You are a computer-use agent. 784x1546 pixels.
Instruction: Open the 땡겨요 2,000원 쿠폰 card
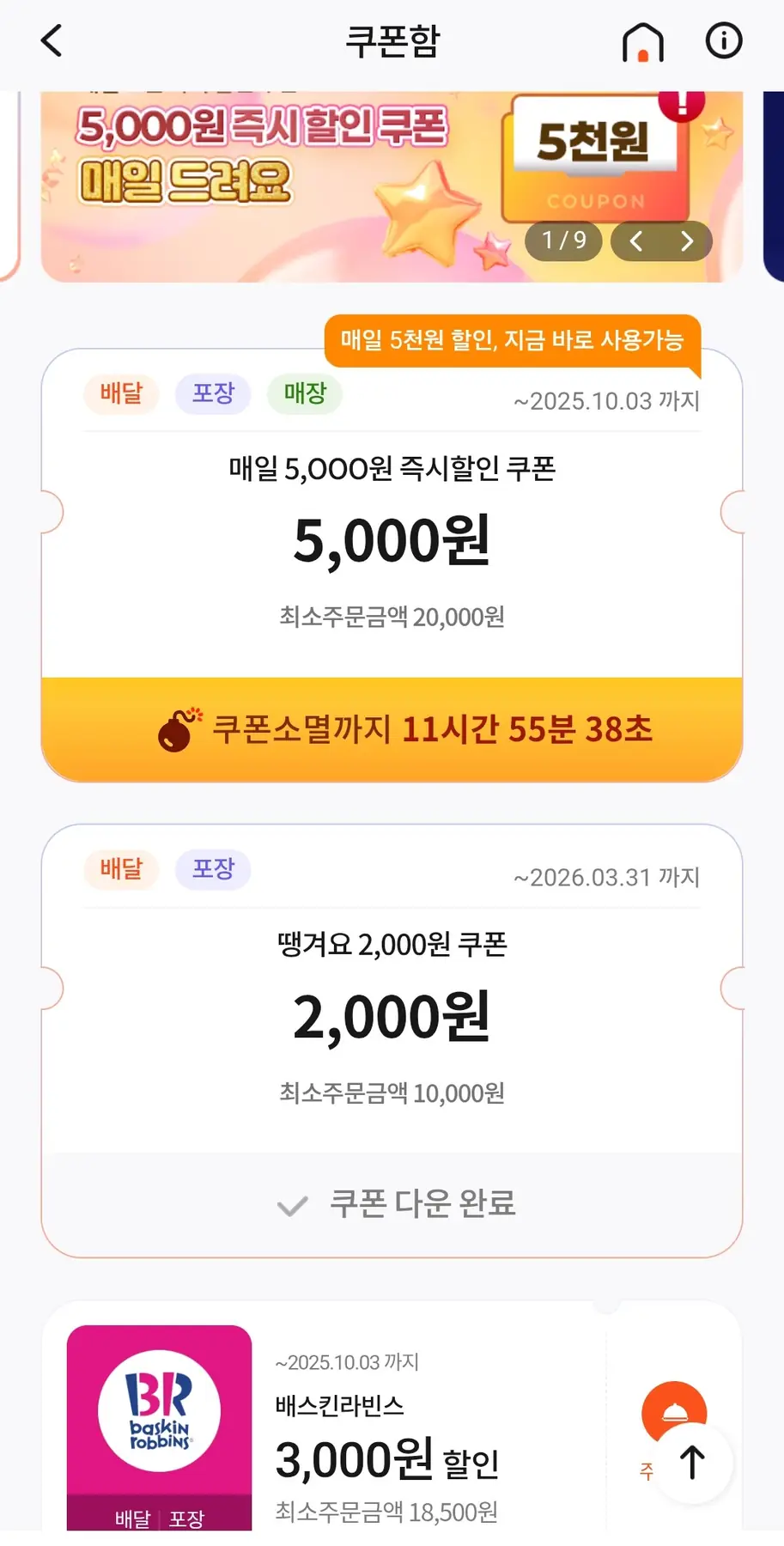coord(392,1018)
